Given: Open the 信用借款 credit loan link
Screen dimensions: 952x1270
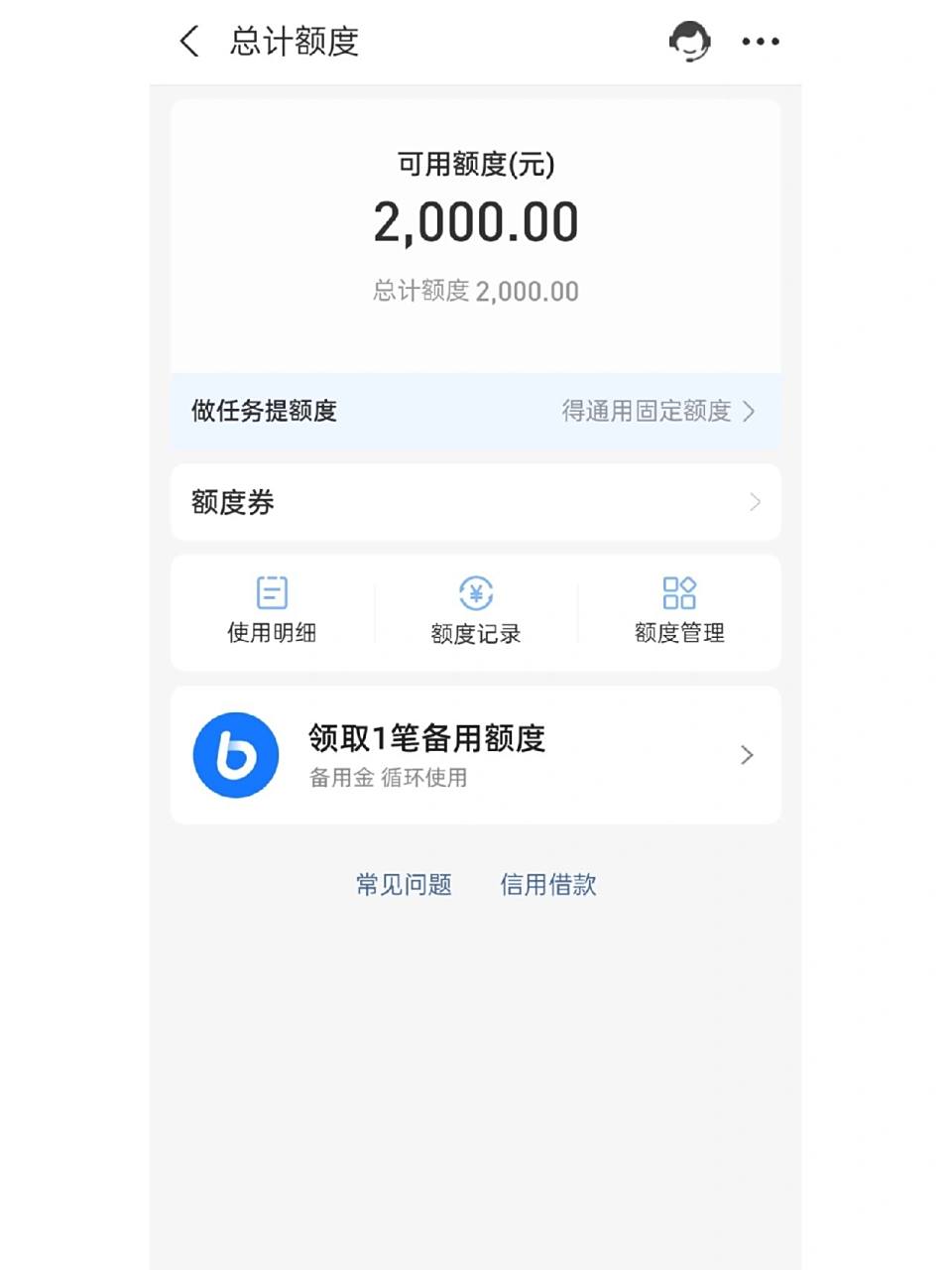Looking at the screenshot, I should [547, 883].
